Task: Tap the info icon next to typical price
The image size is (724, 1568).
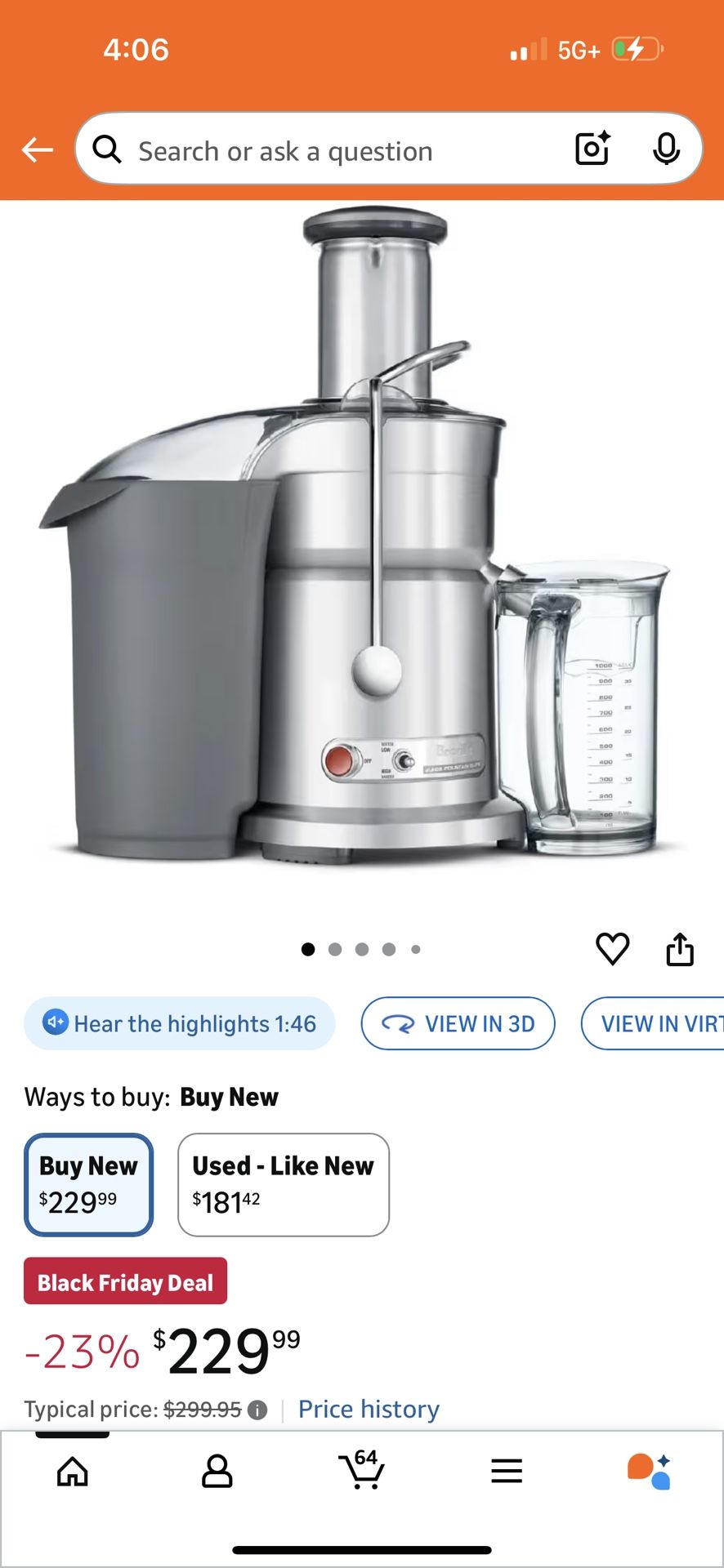Action: [x=258, y=1410]
